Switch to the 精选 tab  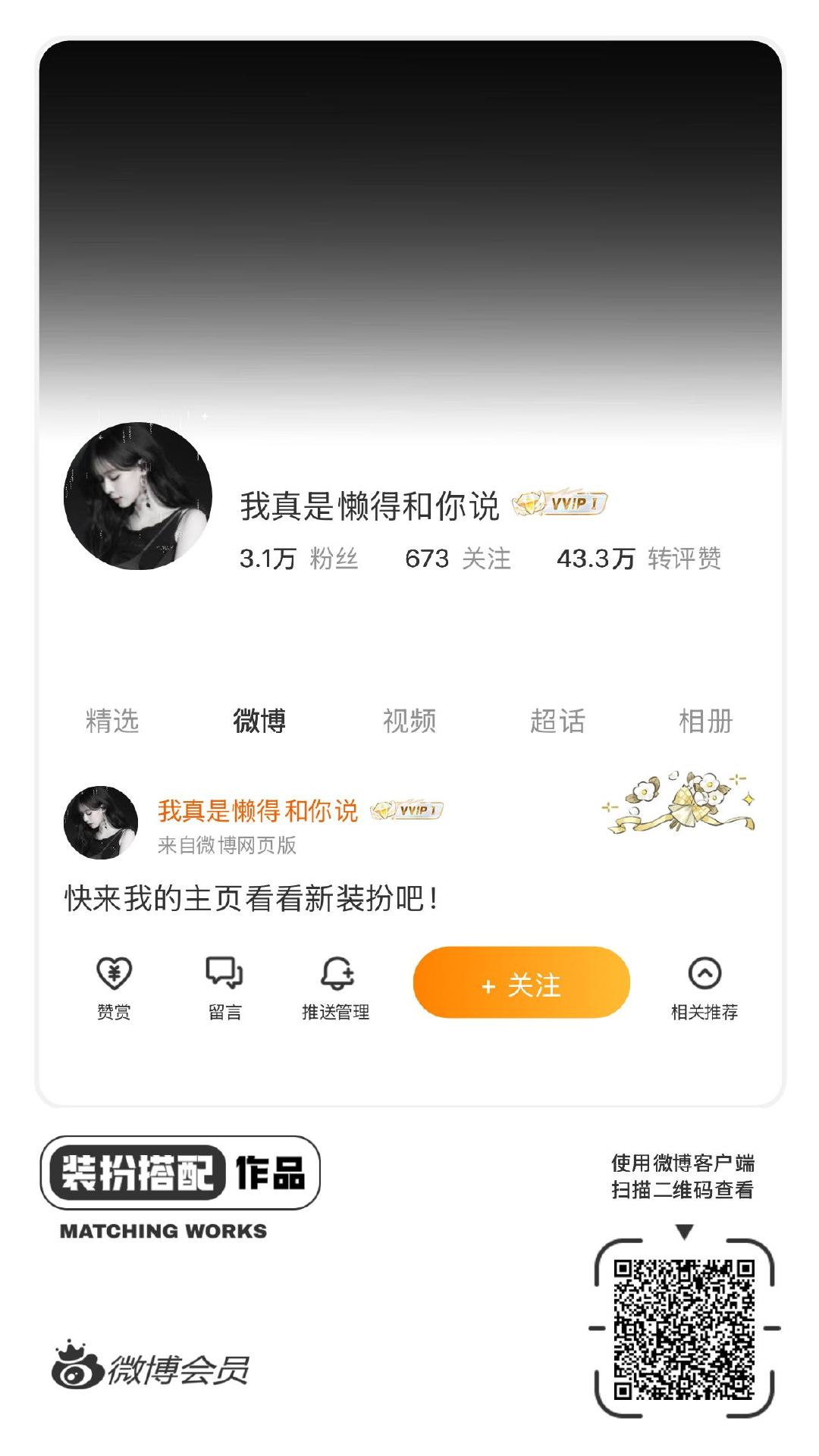pos(112,722)
